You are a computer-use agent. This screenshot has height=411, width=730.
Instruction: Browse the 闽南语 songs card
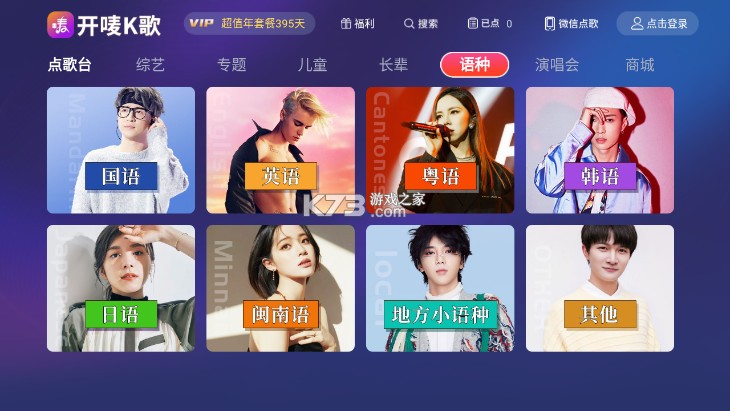click(280, 288)
